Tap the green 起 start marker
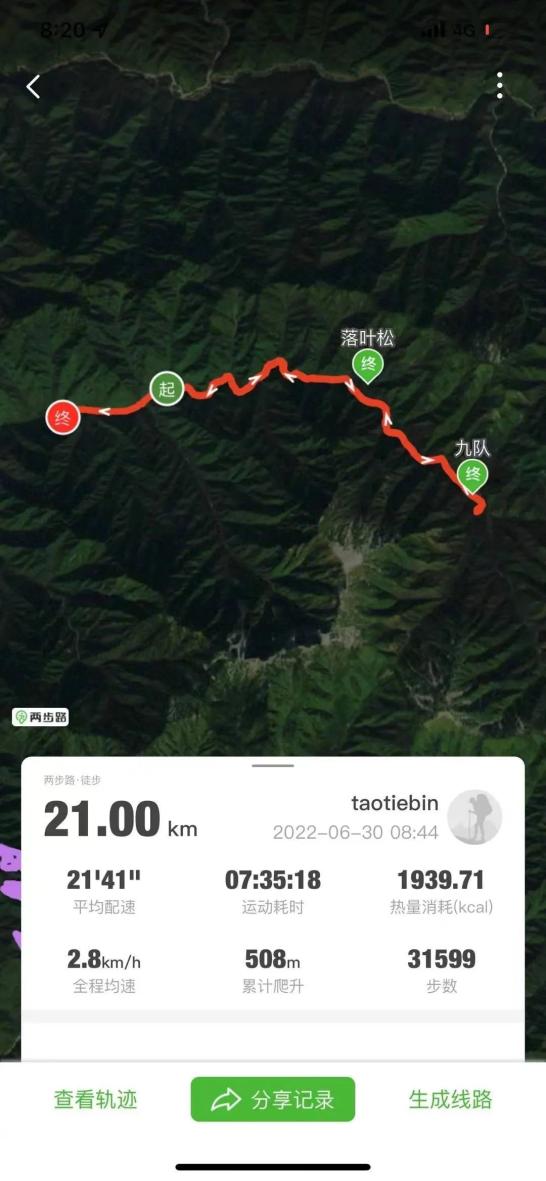The image size is (546, 1181). 166,389
